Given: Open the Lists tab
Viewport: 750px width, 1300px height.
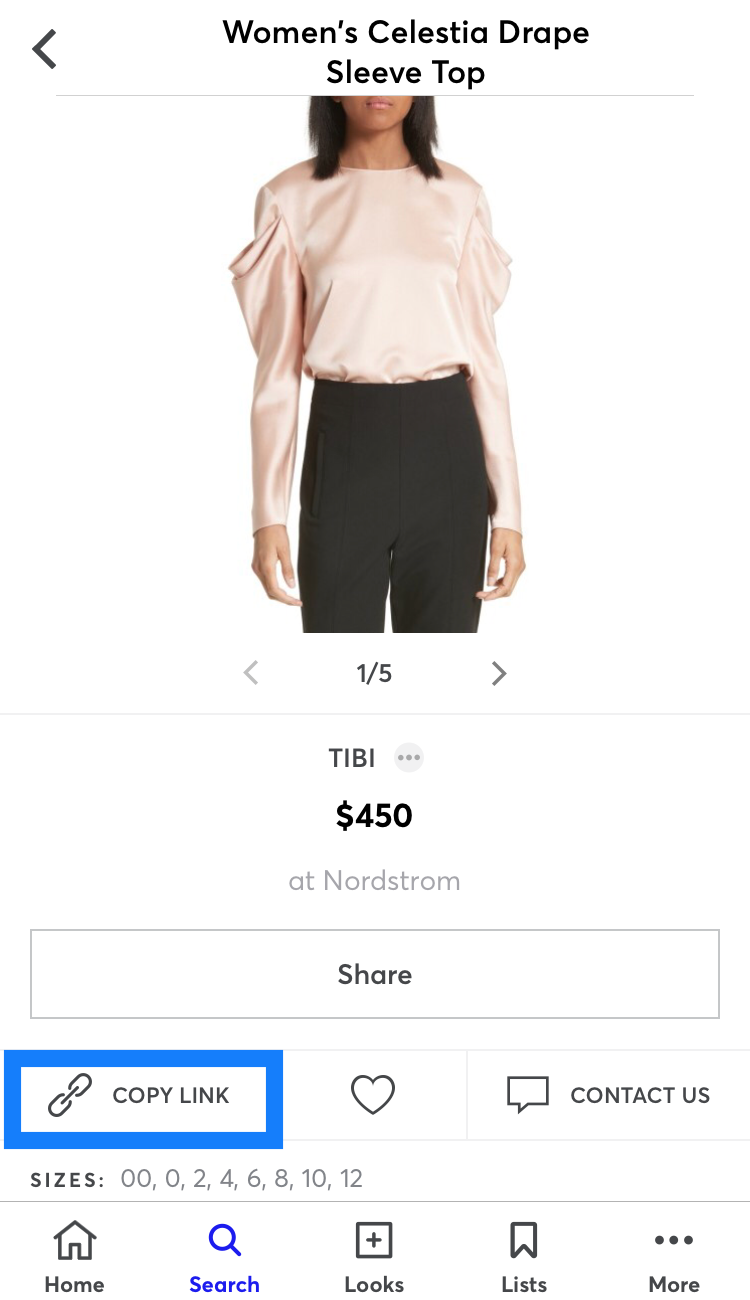Looking at the screenshot, I should pos(524,1257).
